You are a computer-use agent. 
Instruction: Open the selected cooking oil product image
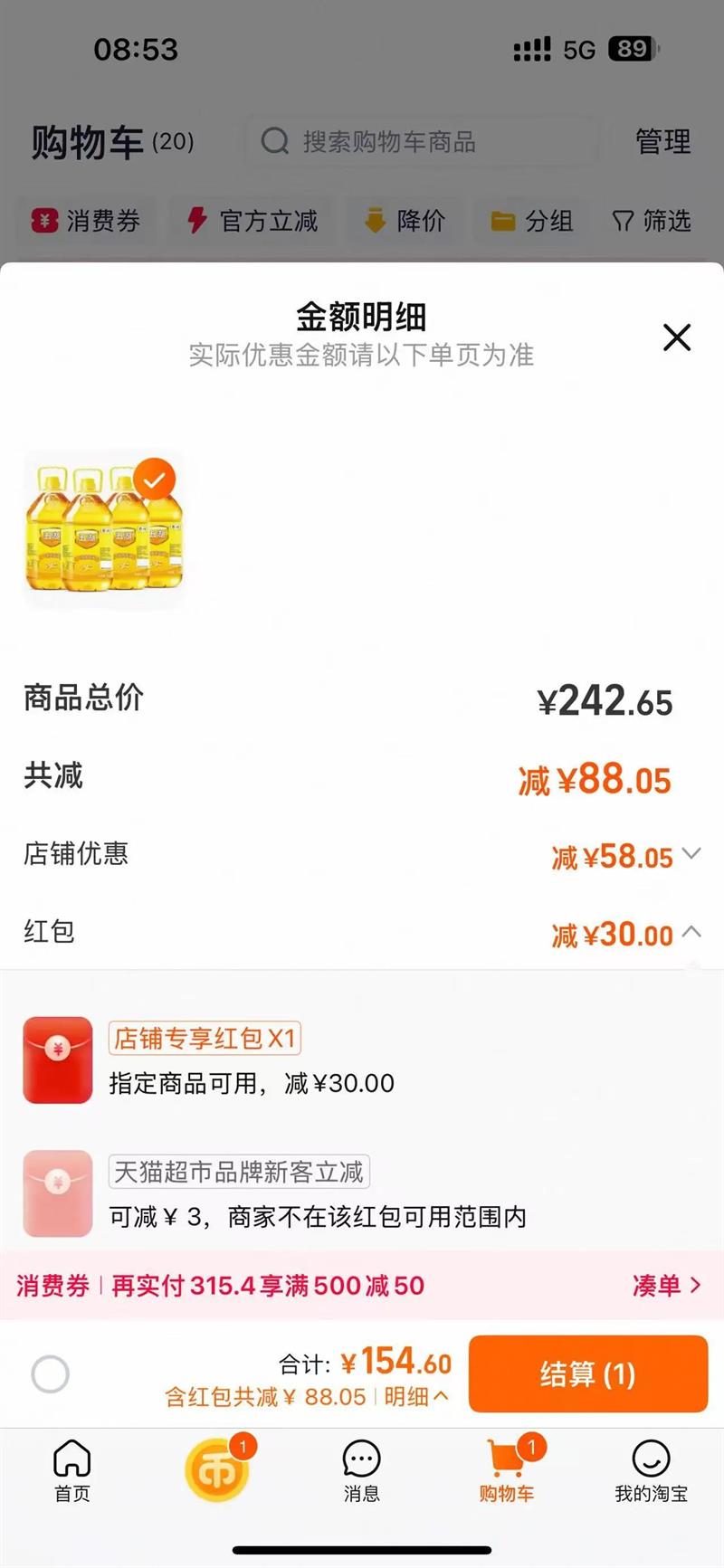coord(104,529)
